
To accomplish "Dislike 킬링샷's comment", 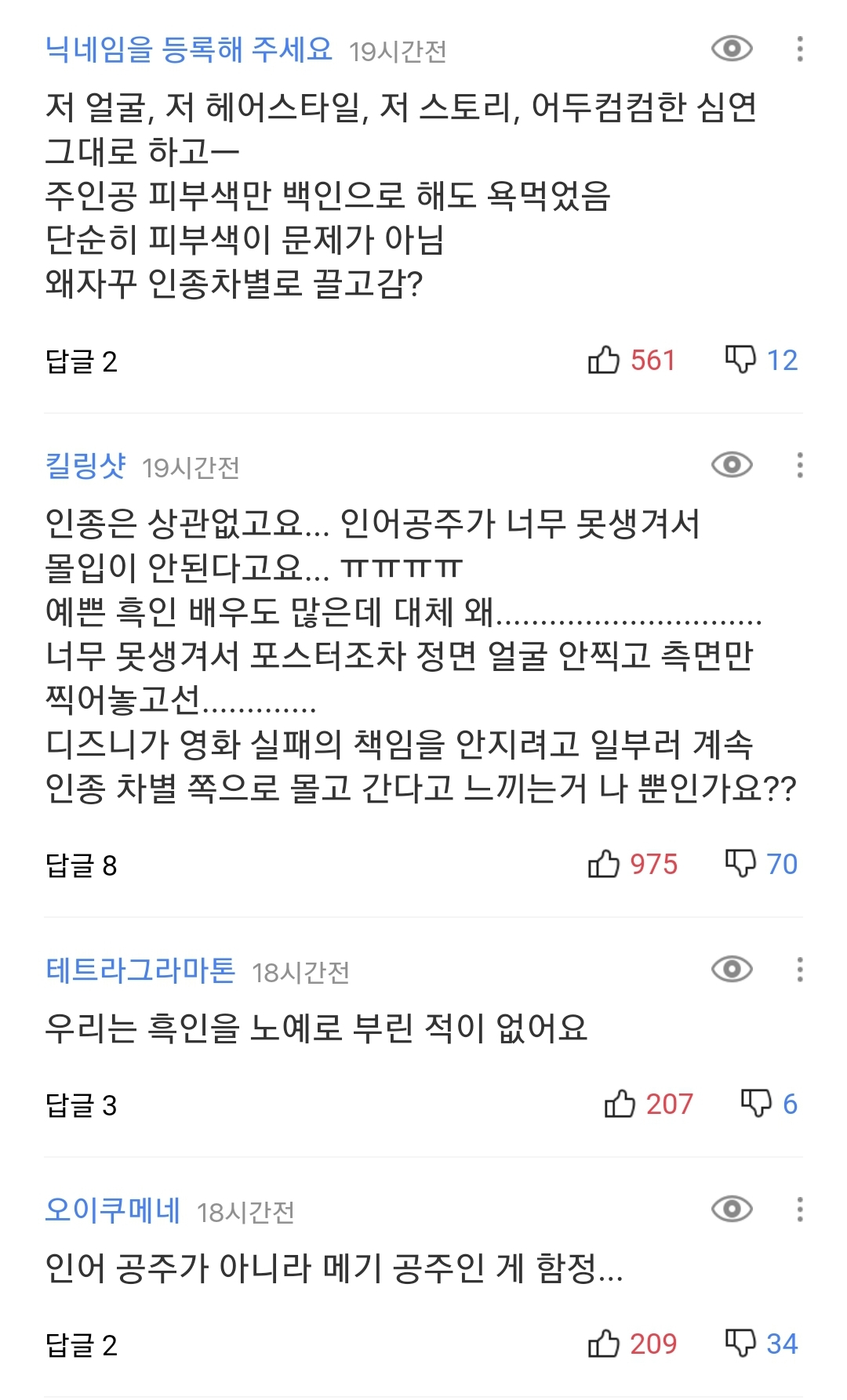I will coord(740,864).
